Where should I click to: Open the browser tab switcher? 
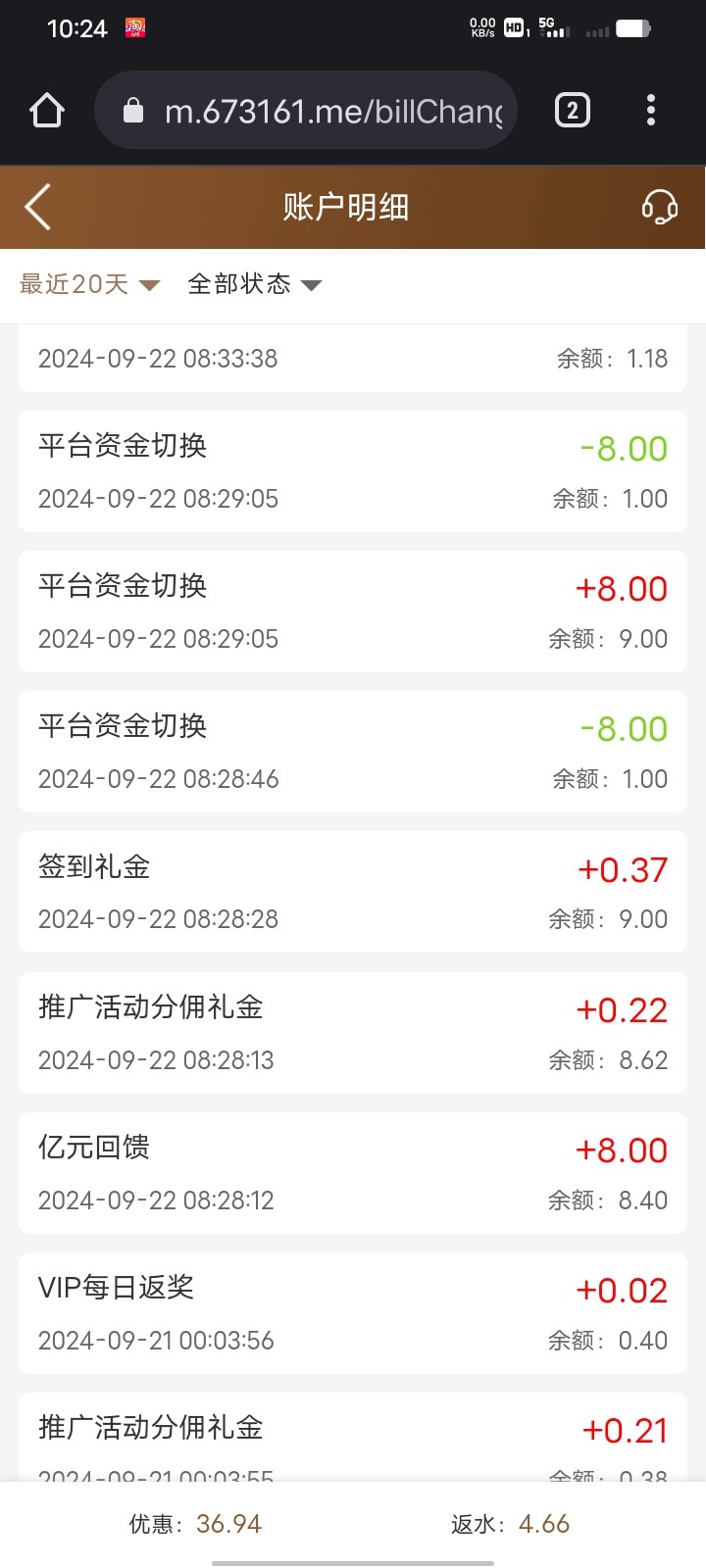pyautogui.click(x=573, y=111)
